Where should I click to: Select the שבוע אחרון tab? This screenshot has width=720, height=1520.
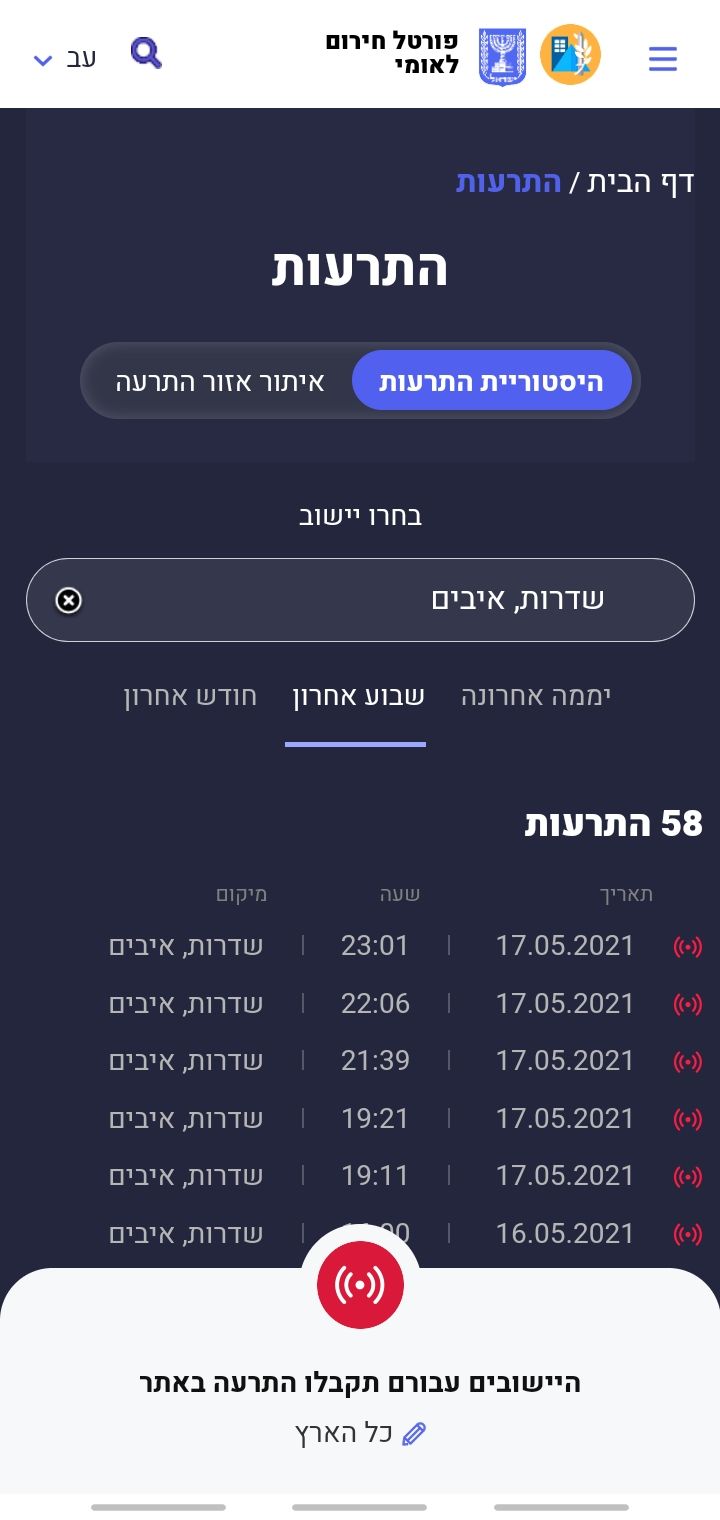point(357,697)
